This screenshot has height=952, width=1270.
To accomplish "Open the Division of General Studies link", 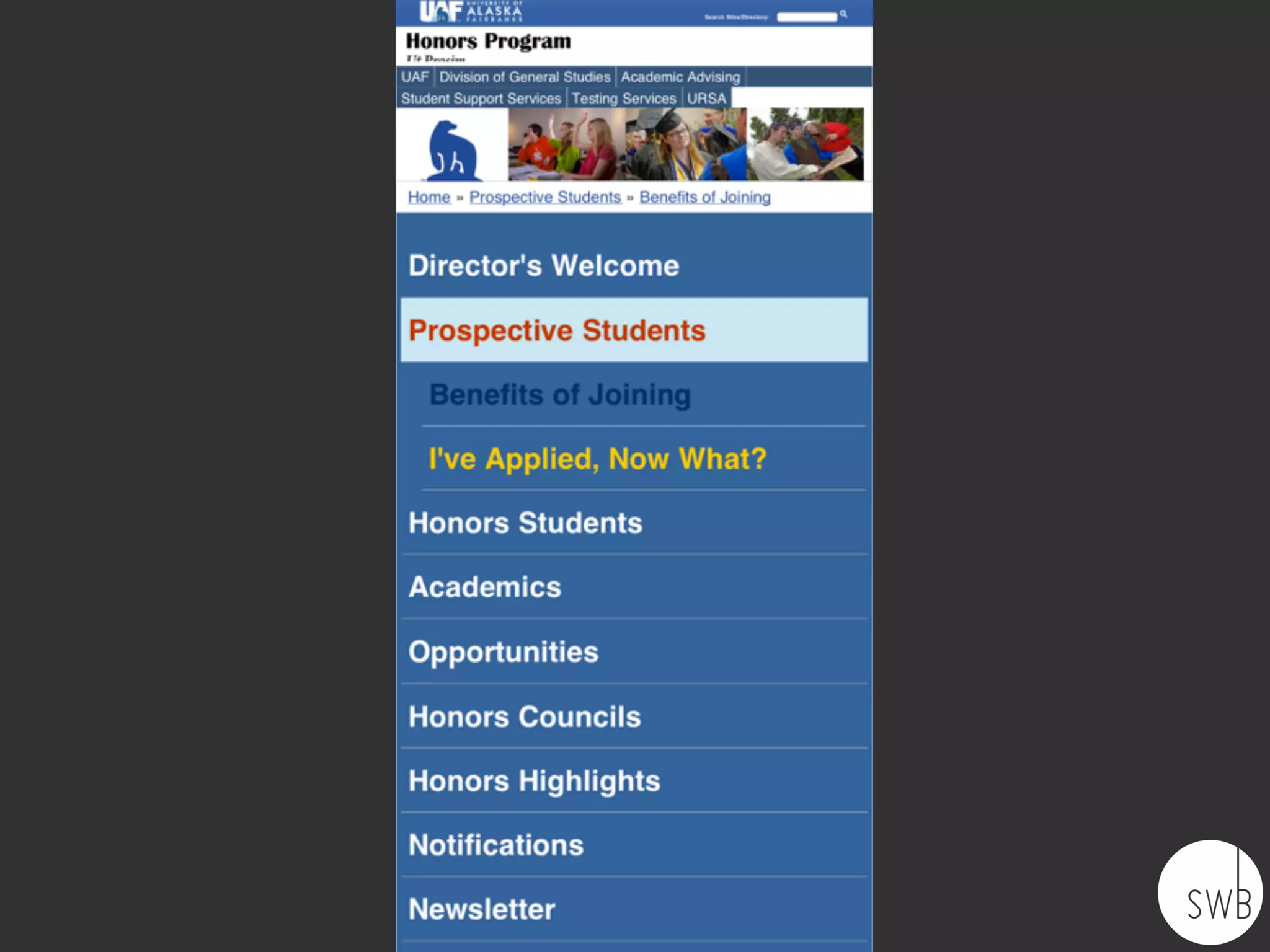I will [525, 77].
